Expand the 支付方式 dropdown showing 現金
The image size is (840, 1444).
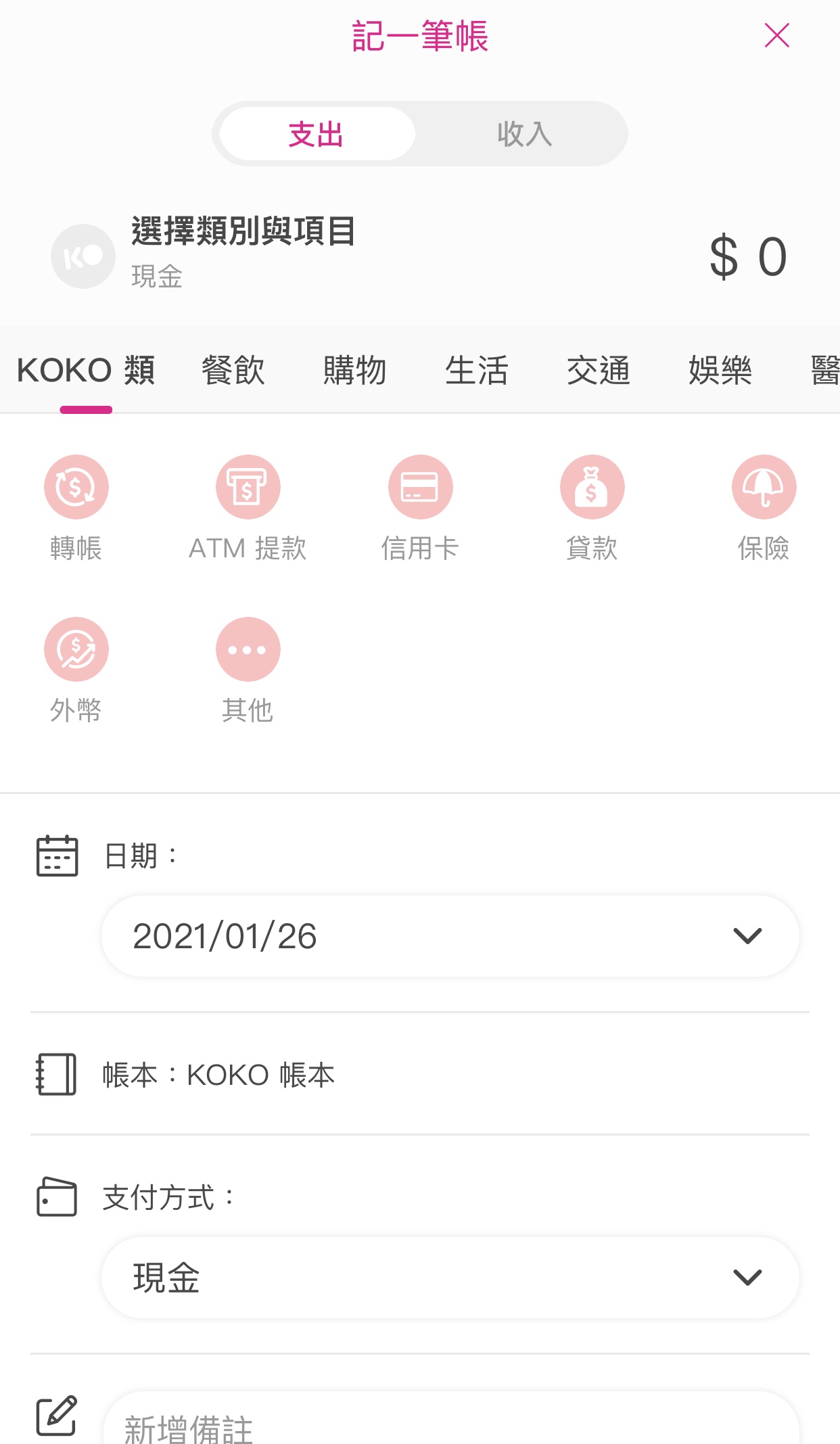pos(450,1278)
